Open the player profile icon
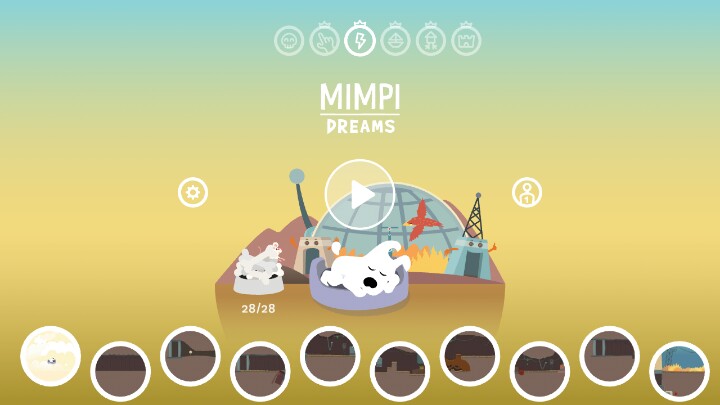720x405 pixels. point(527,192)
